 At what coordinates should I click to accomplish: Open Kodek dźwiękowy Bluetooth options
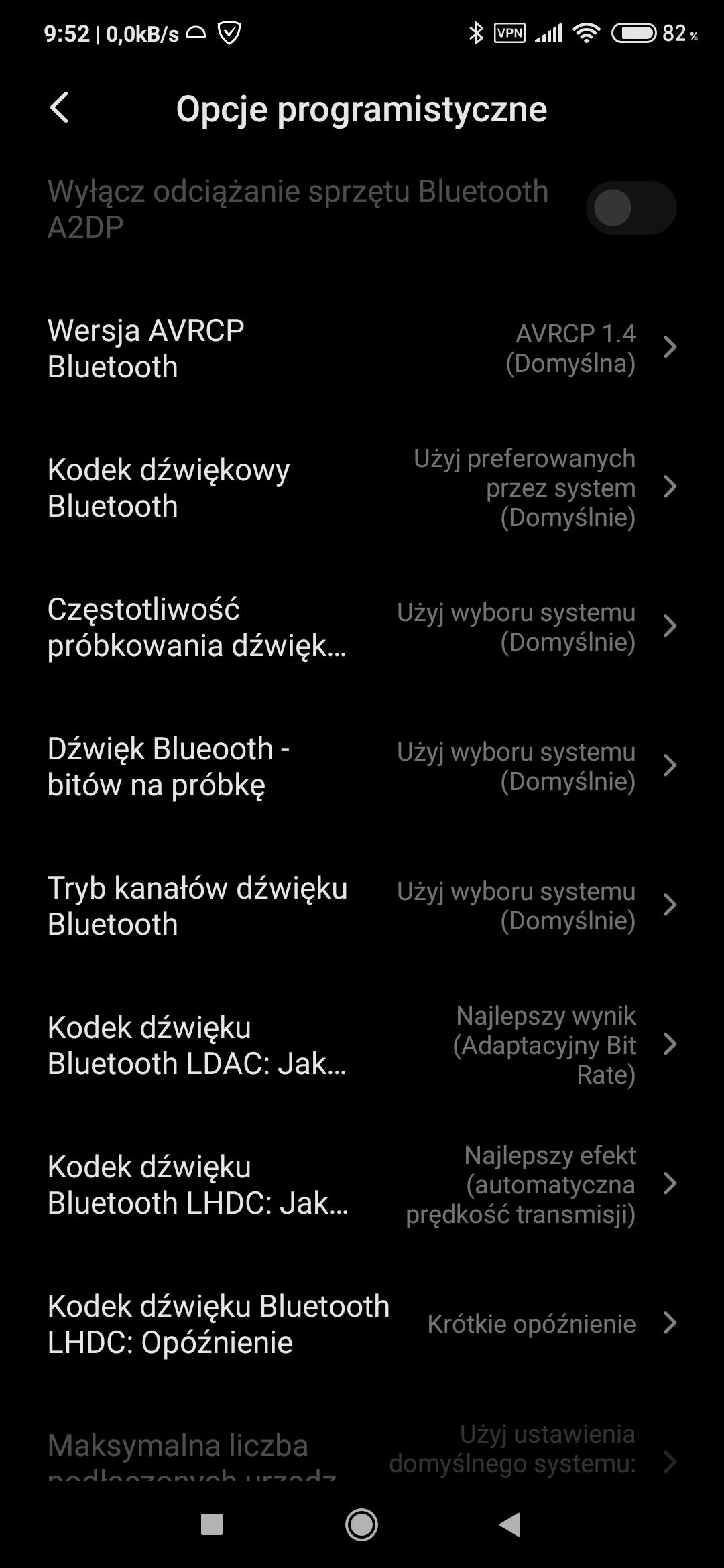coord(362,488)
